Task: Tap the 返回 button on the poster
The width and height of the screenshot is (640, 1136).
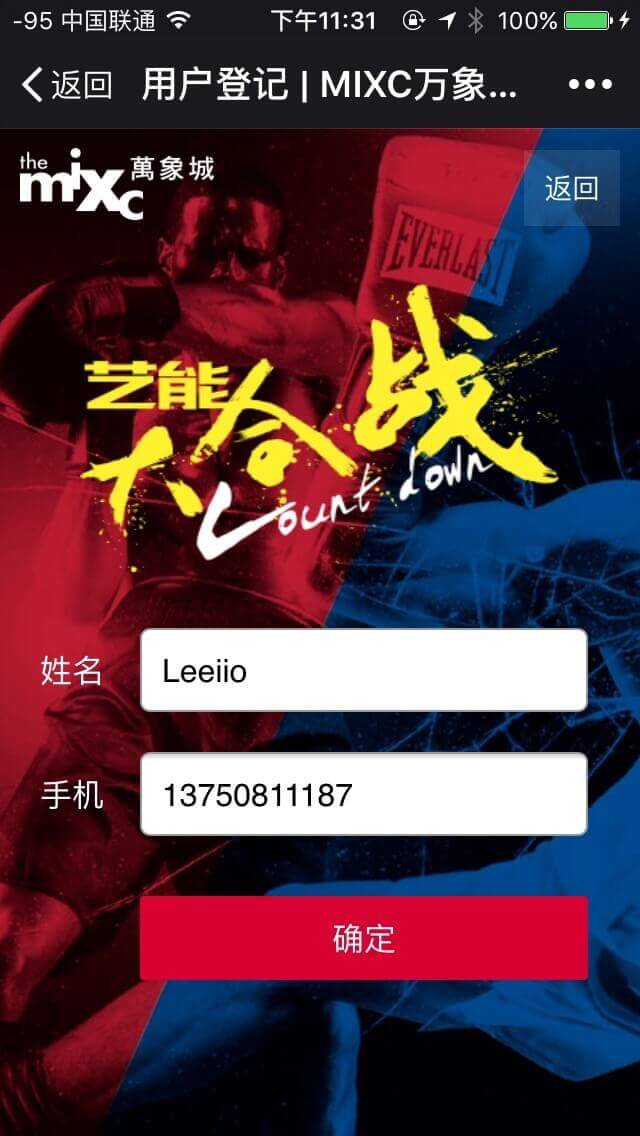Action: click(572, 188)
